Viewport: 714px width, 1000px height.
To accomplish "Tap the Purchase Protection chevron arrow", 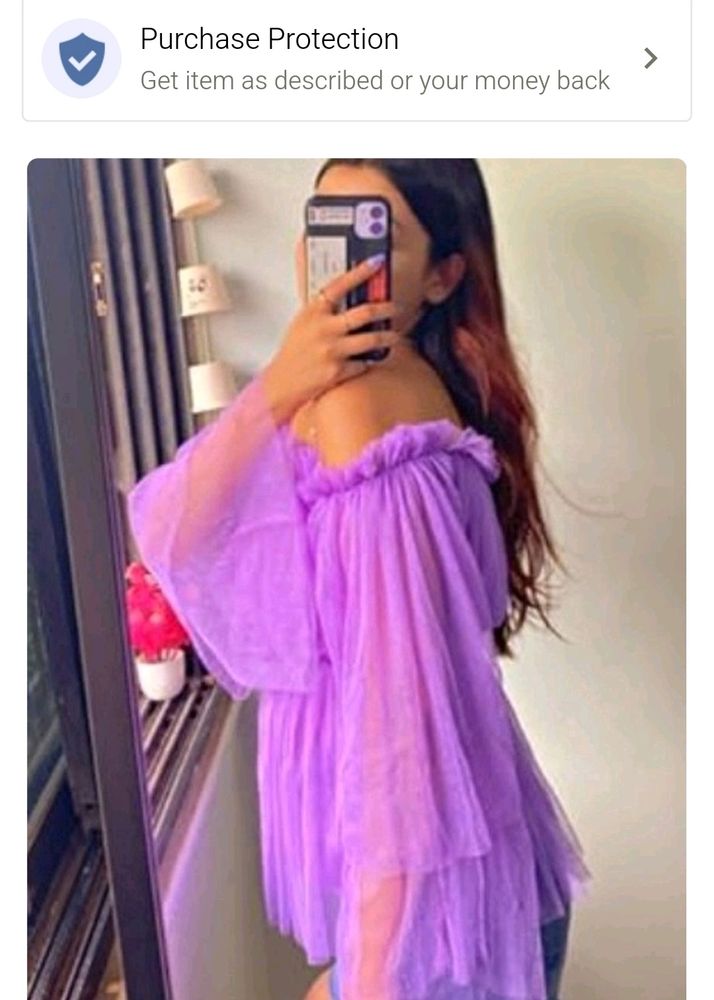I will click(x=651, y=58).
